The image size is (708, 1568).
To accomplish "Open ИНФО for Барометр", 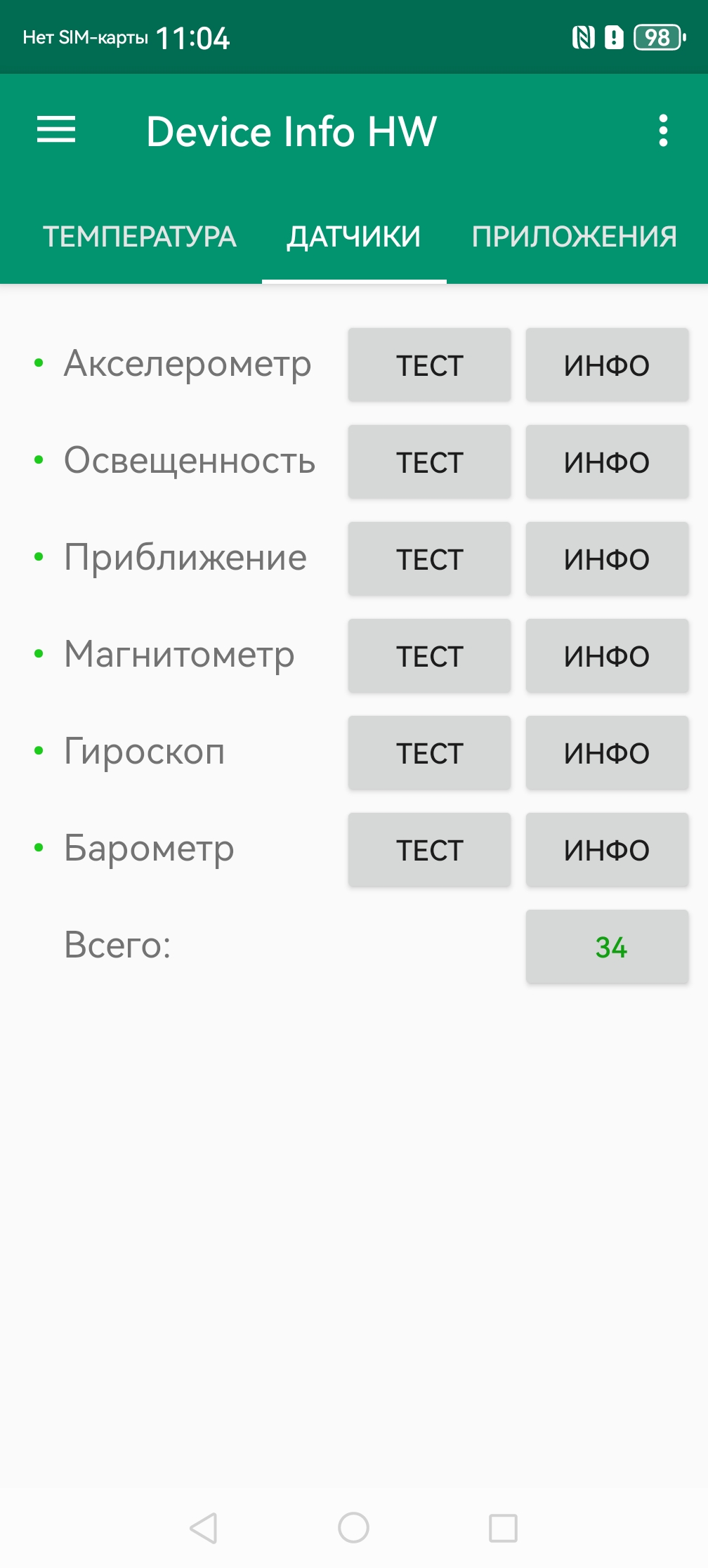I will [607, 850].
